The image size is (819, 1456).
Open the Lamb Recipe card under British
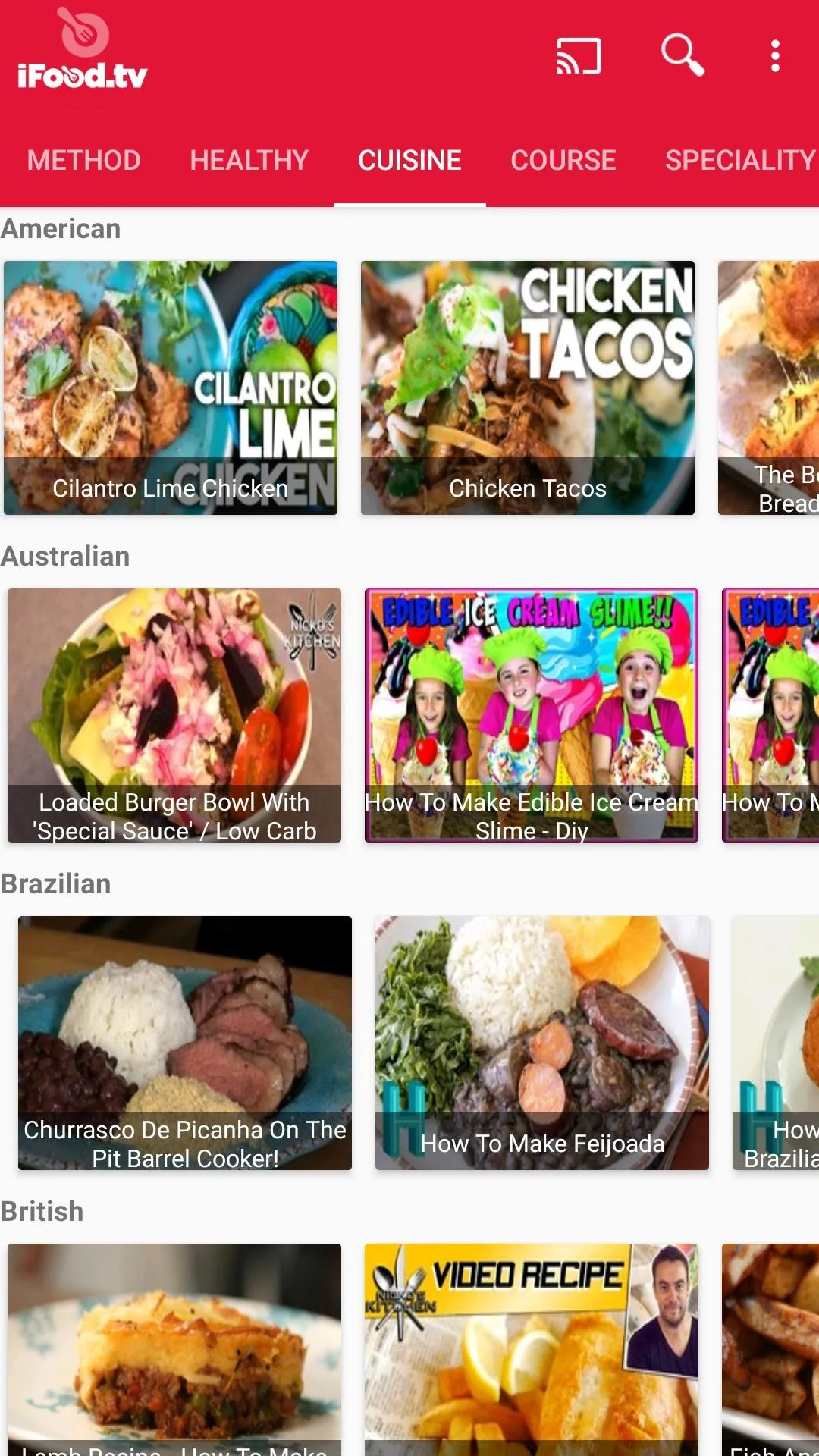click(174, 1350)
